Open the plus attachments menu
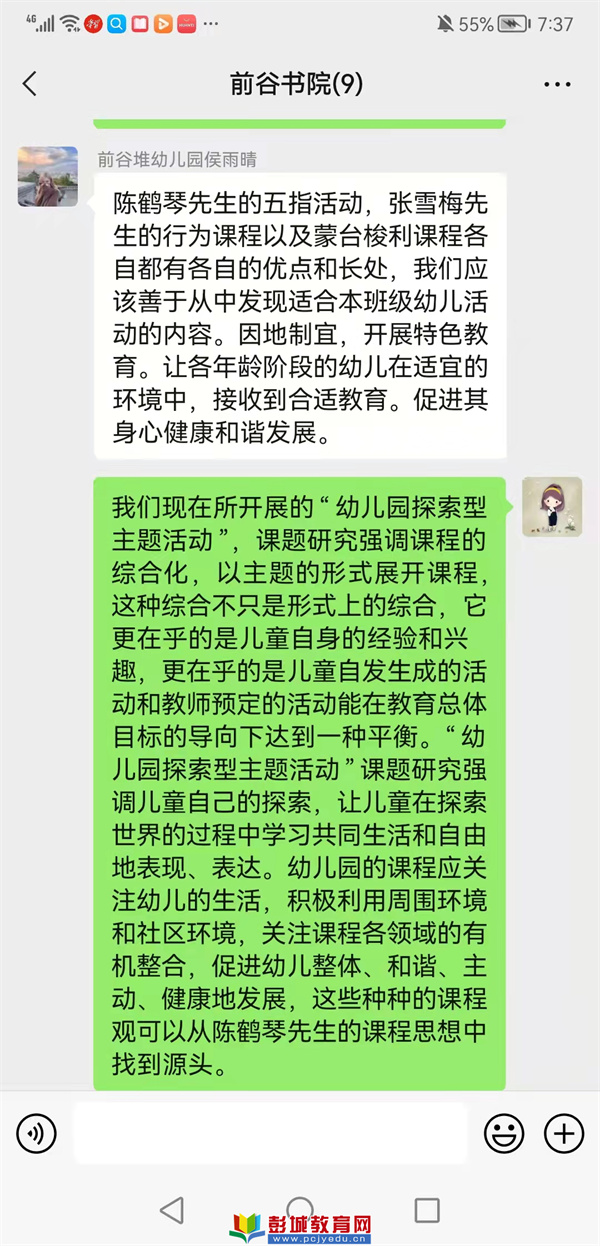This screenshot has width=600, height=1246. coord(564,1133)
